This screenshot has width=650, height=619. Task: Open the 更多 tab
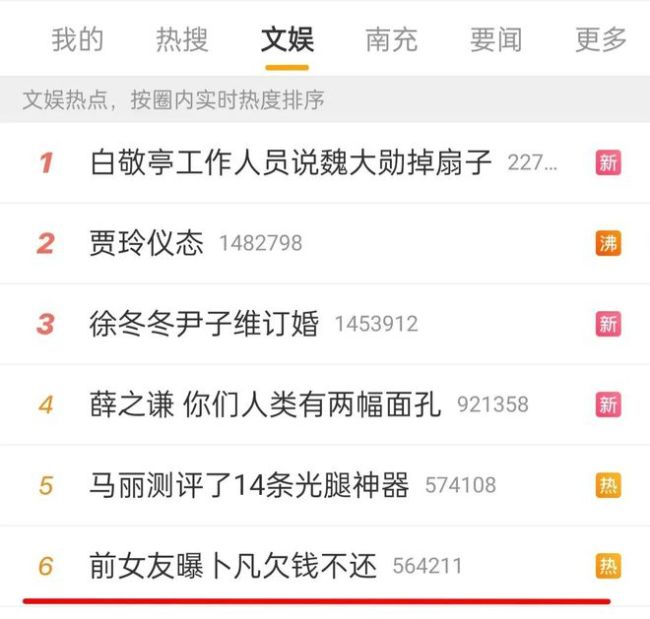(x=600, y=40)
